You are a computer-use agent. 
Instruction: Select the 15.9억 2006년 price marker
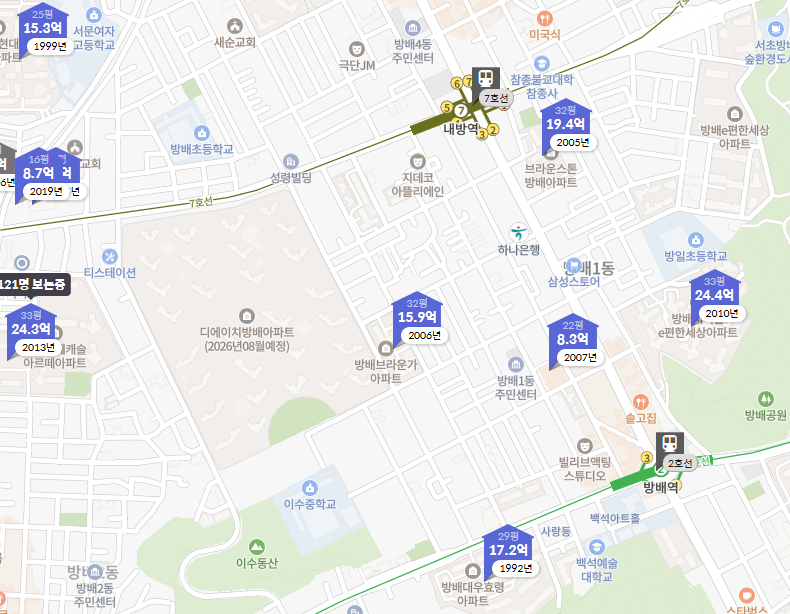click(418, 317)
